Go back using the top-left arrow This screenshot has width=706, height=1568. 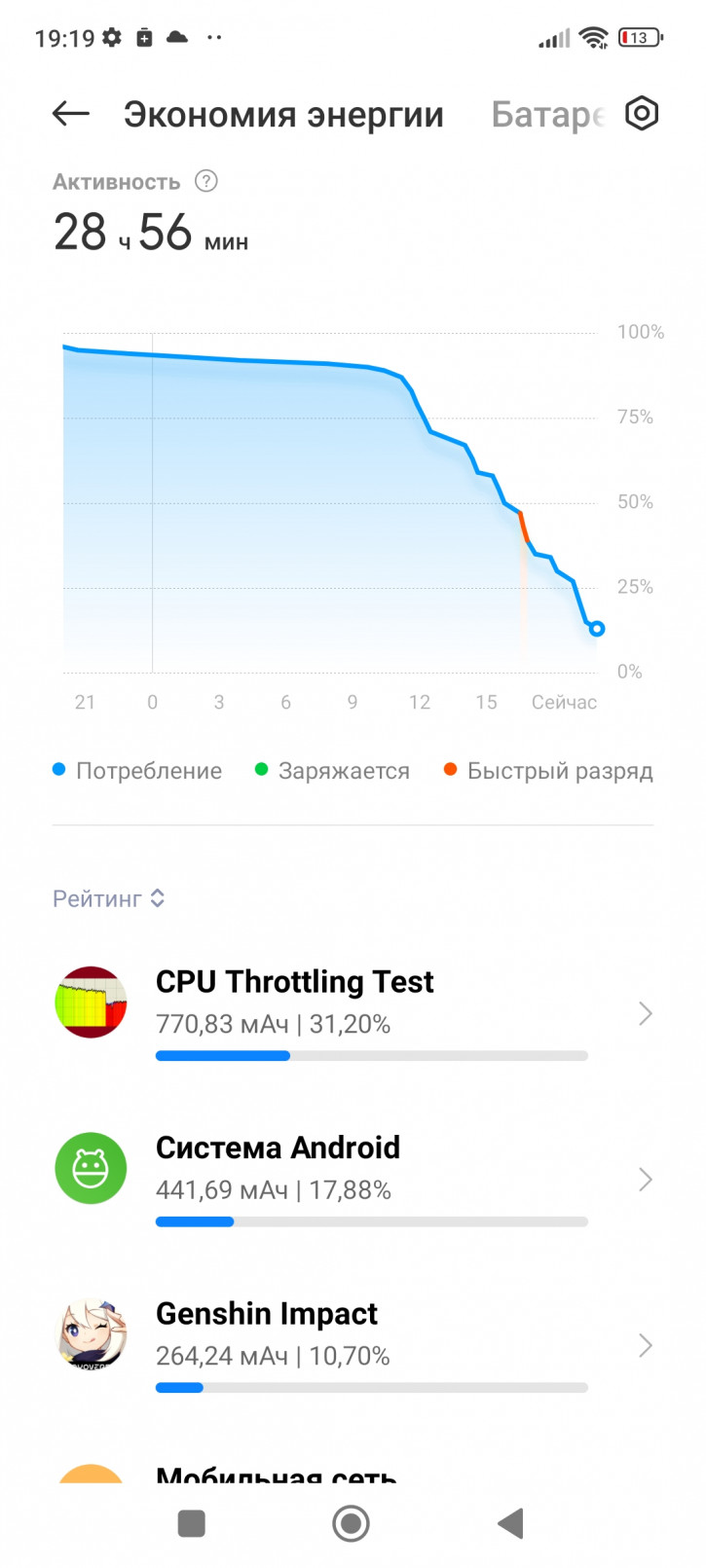point(70,114)
